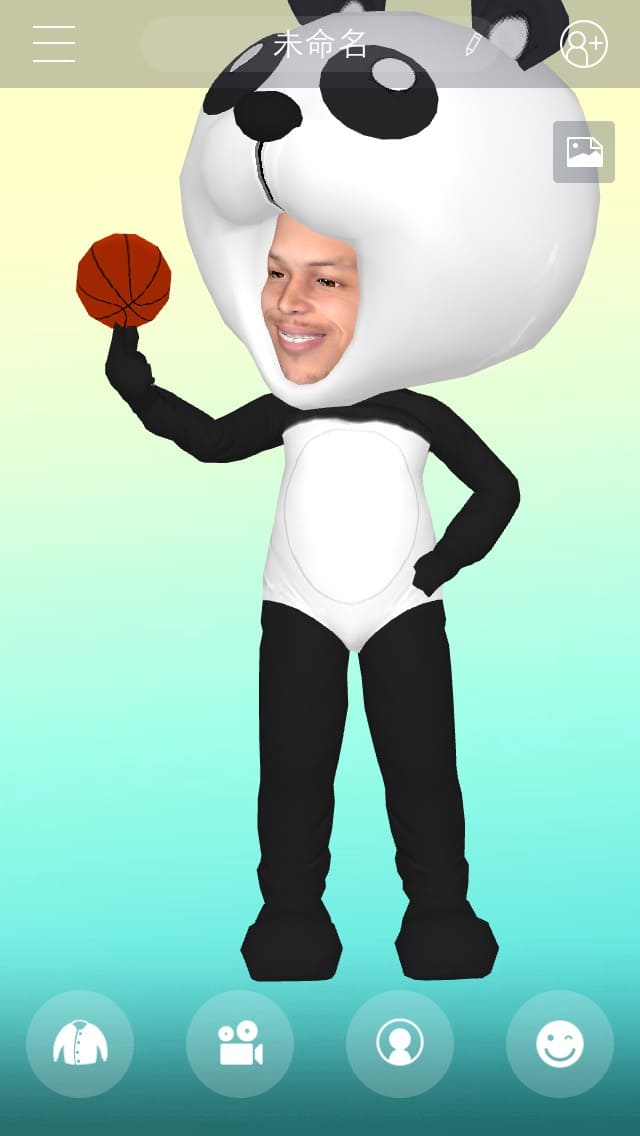This screenshot has height=1136, width=640.
Task: Add a new avatar person
Action: click(583, 44)
